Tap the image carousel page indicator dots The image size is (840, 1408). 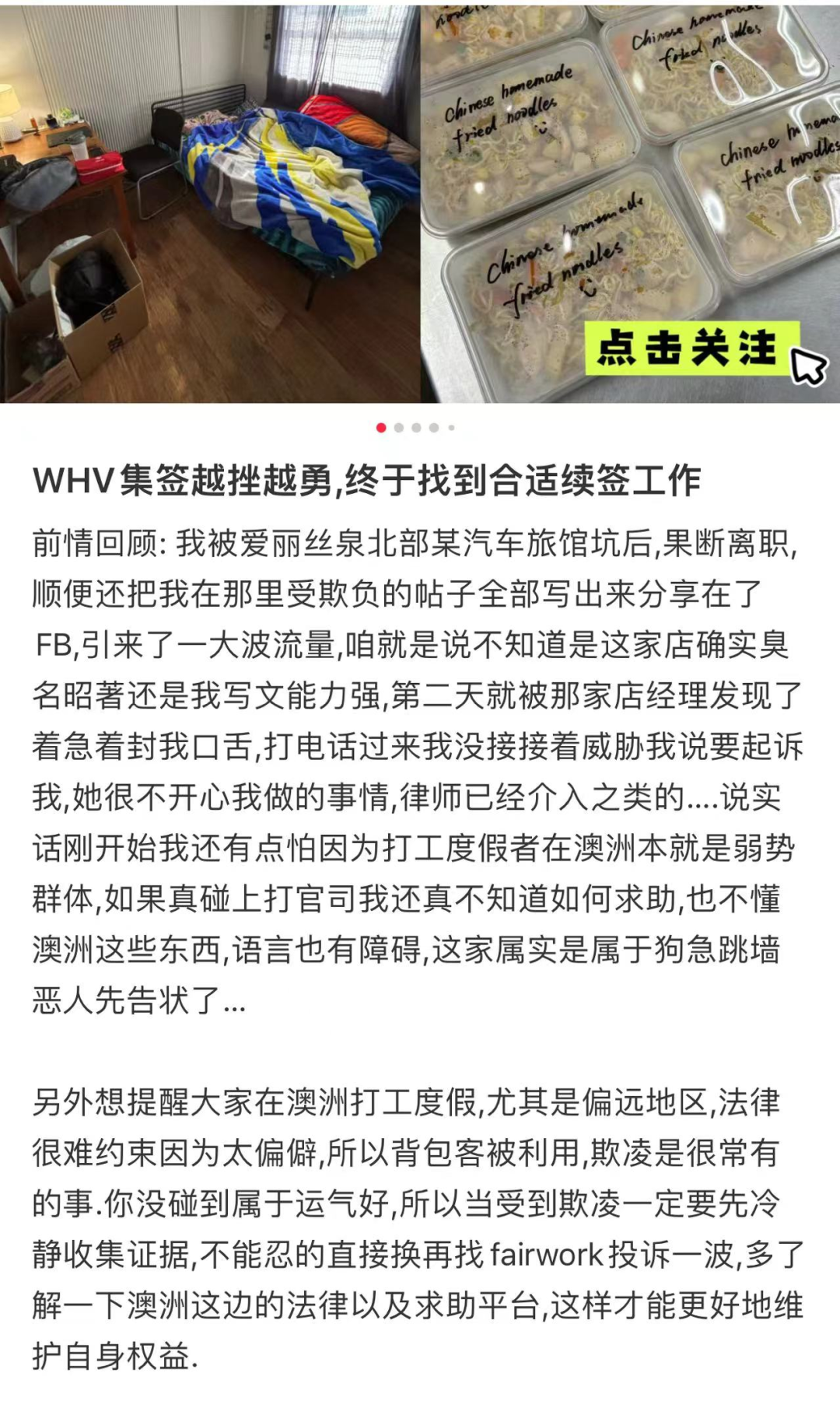(x=416, y=428)
